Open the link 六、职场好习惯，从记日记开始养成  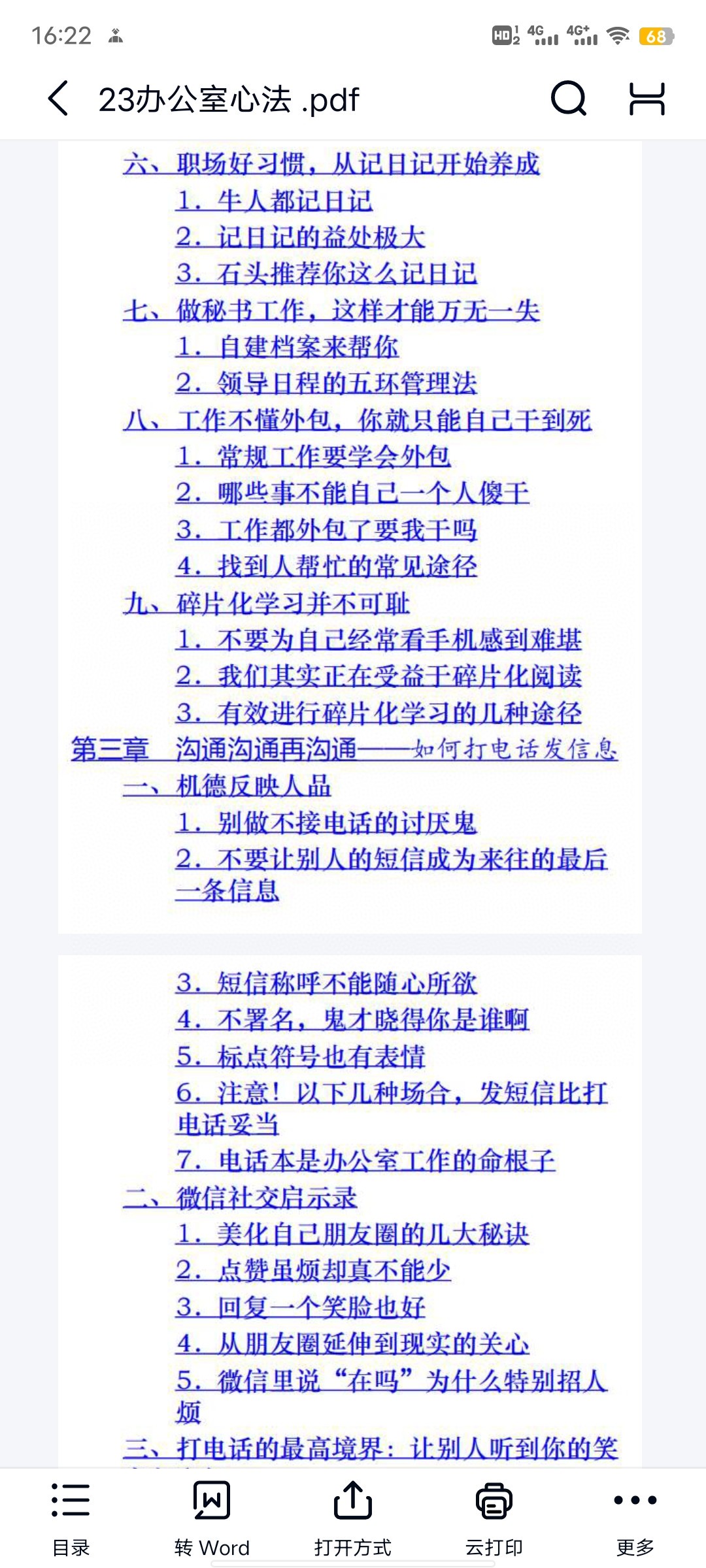point(331,163)
